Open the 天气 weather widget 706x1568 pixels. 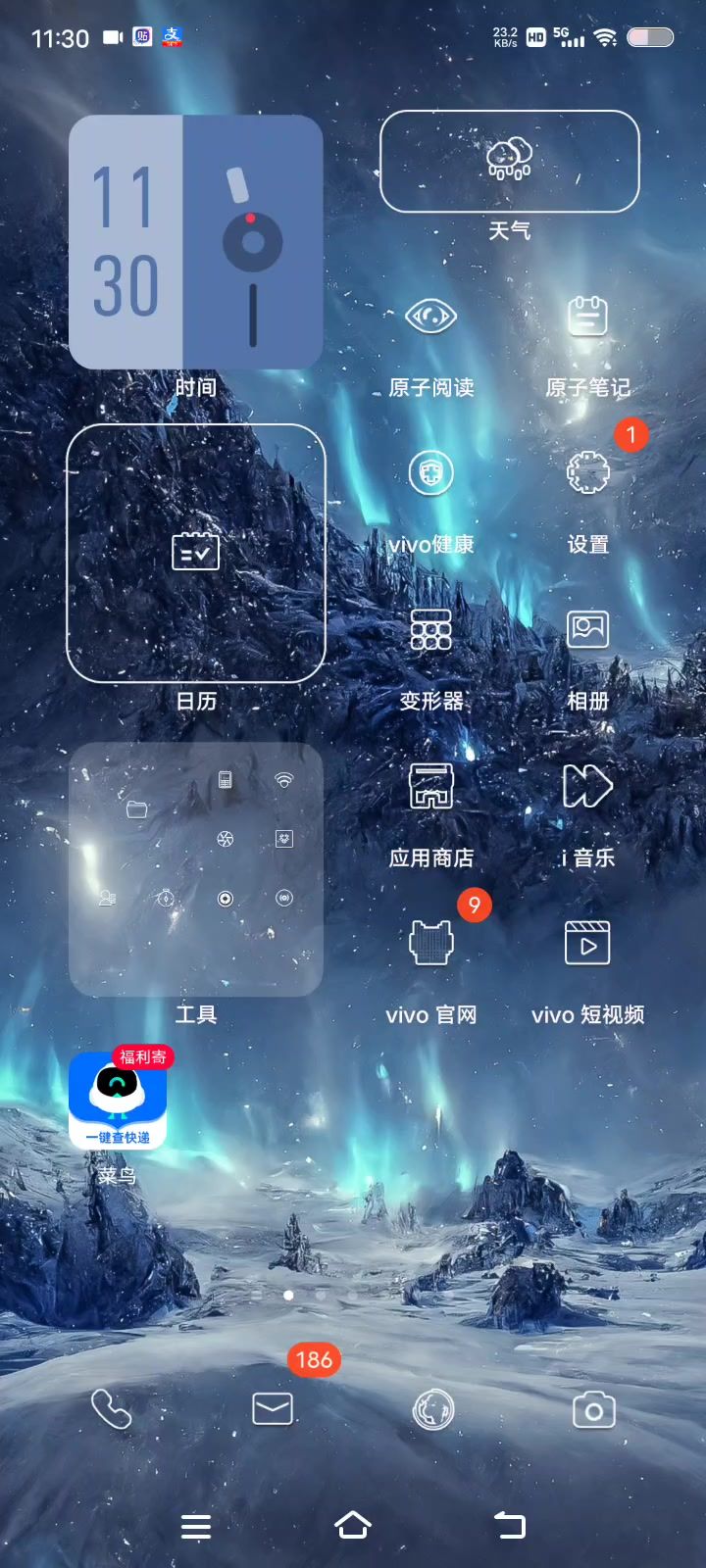509,162
